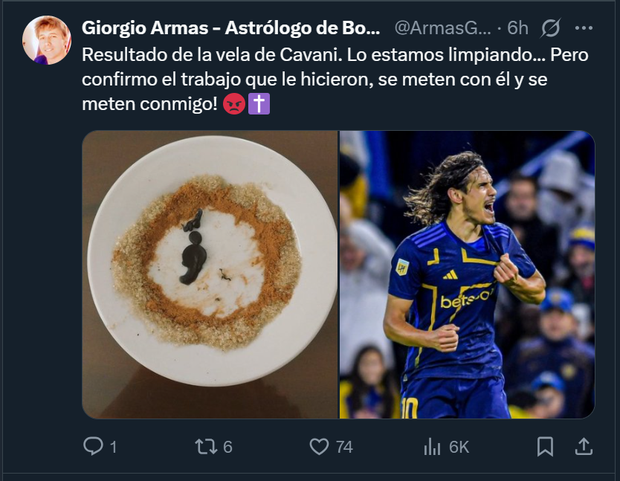Bookmark this post
This screenshot has width=620, height=481.
tap(545, 447)
